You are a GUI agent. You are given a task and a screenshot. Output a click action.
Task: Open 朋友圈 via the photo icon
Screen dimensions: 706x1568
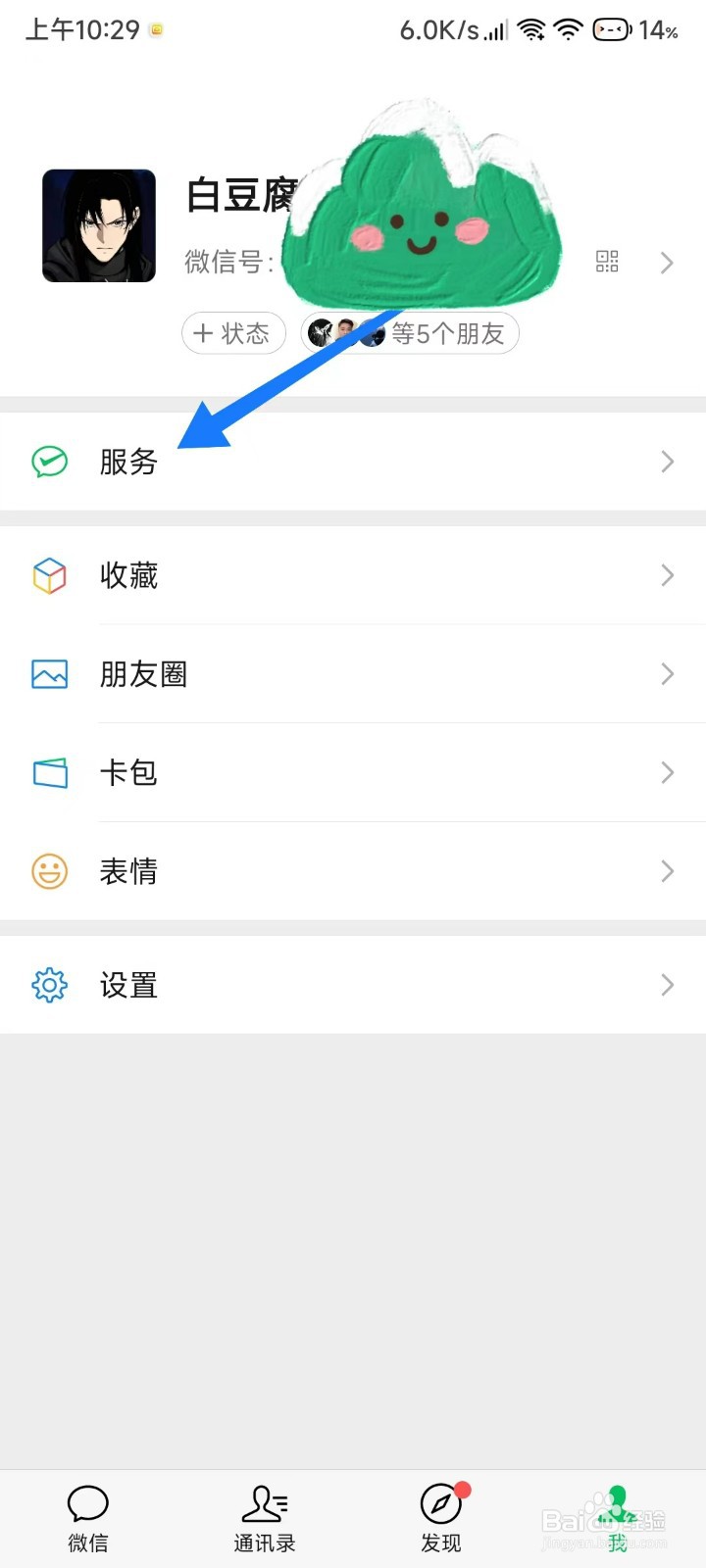[x=50, y=674]
